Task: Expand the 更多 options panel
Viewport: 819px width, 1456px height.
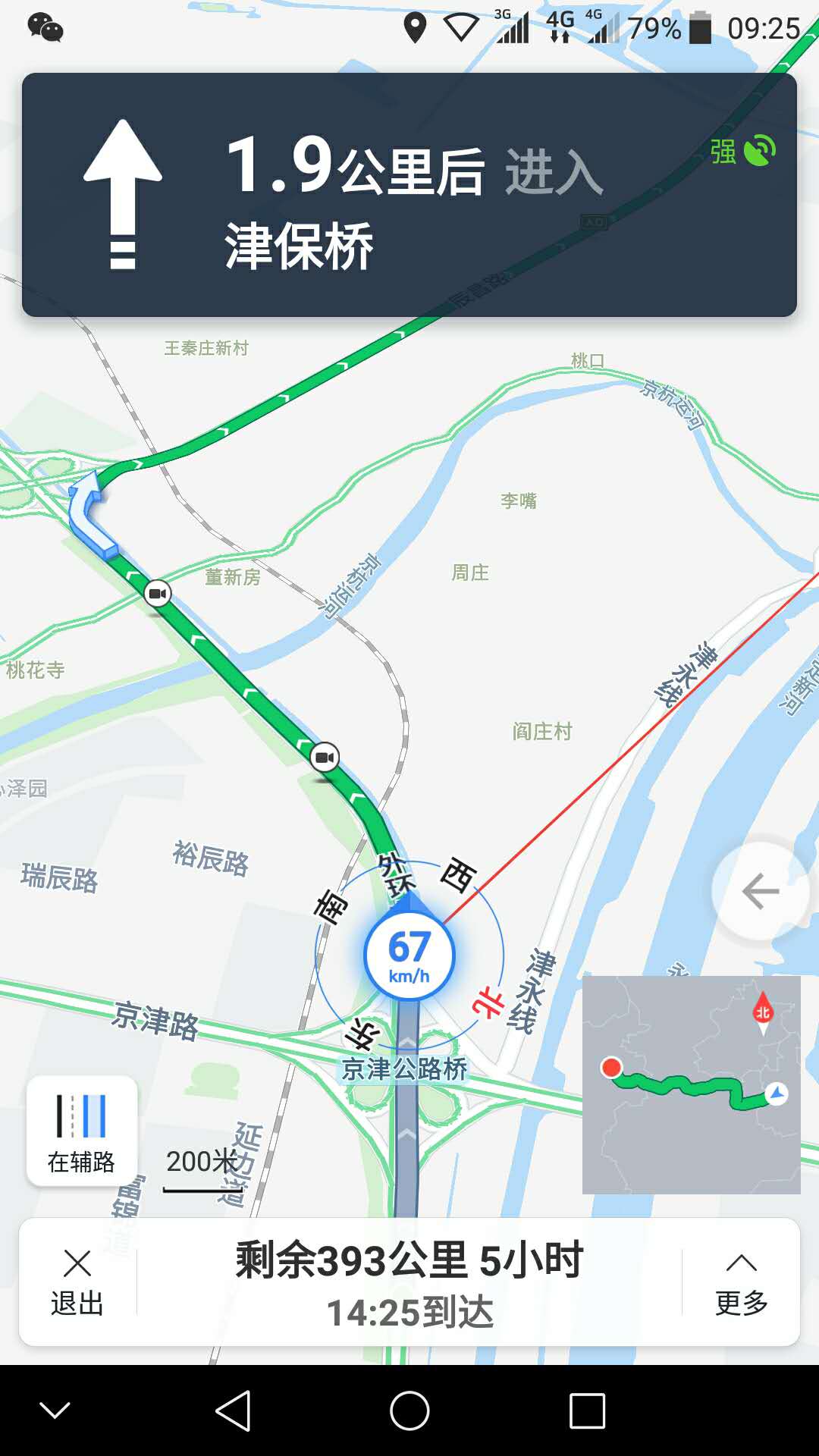Action: click(x=741, y=1282)
